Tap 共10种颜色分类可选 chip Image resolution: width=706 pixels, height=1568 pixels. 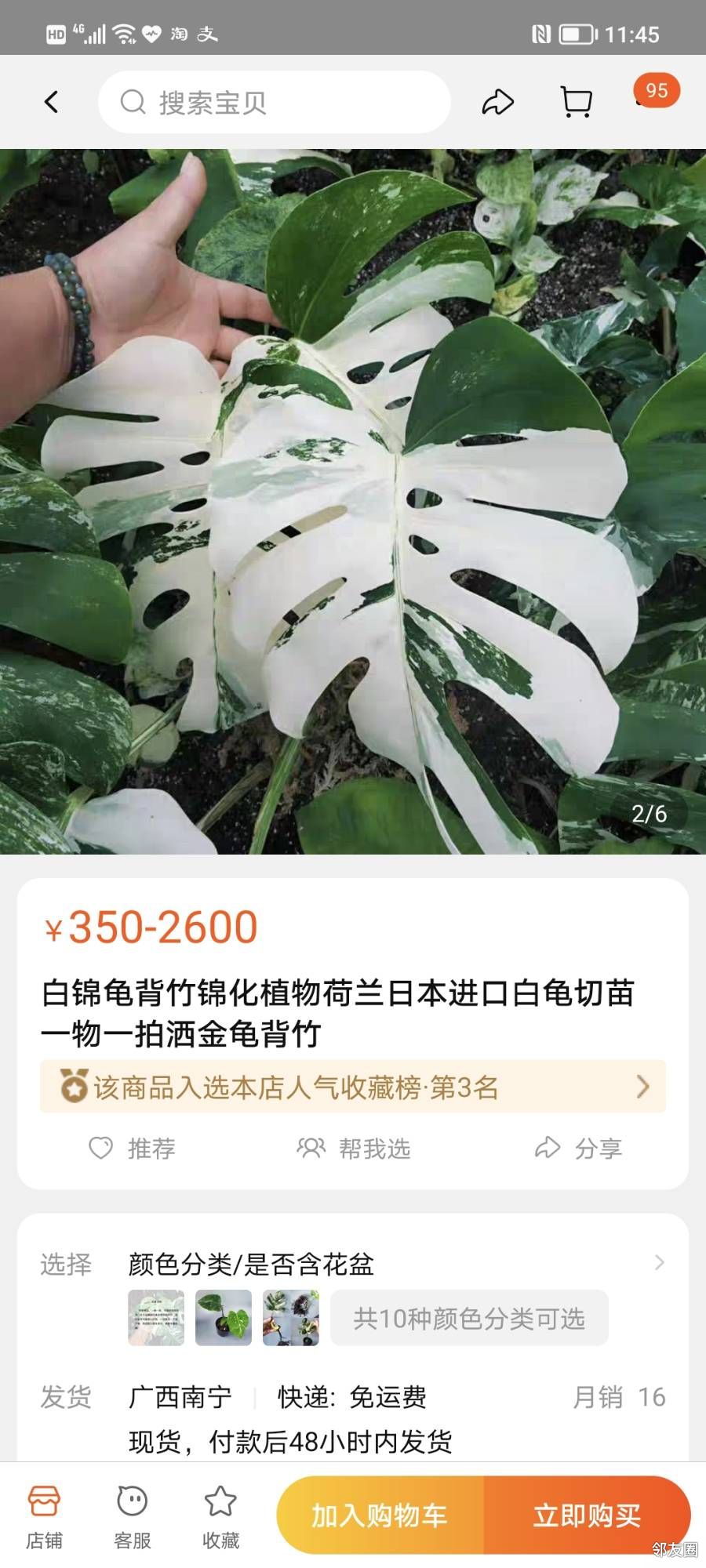(x=468, y=1319)
